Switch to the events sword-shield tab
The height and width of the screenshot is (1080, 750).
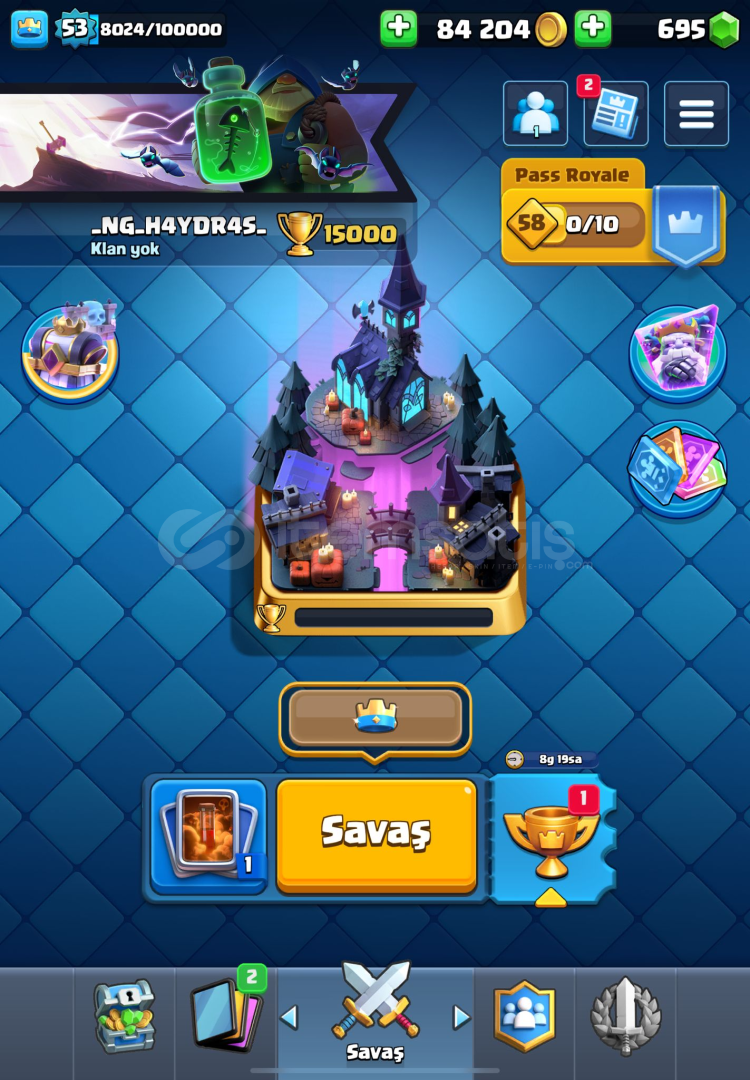tap(625, 1017)
